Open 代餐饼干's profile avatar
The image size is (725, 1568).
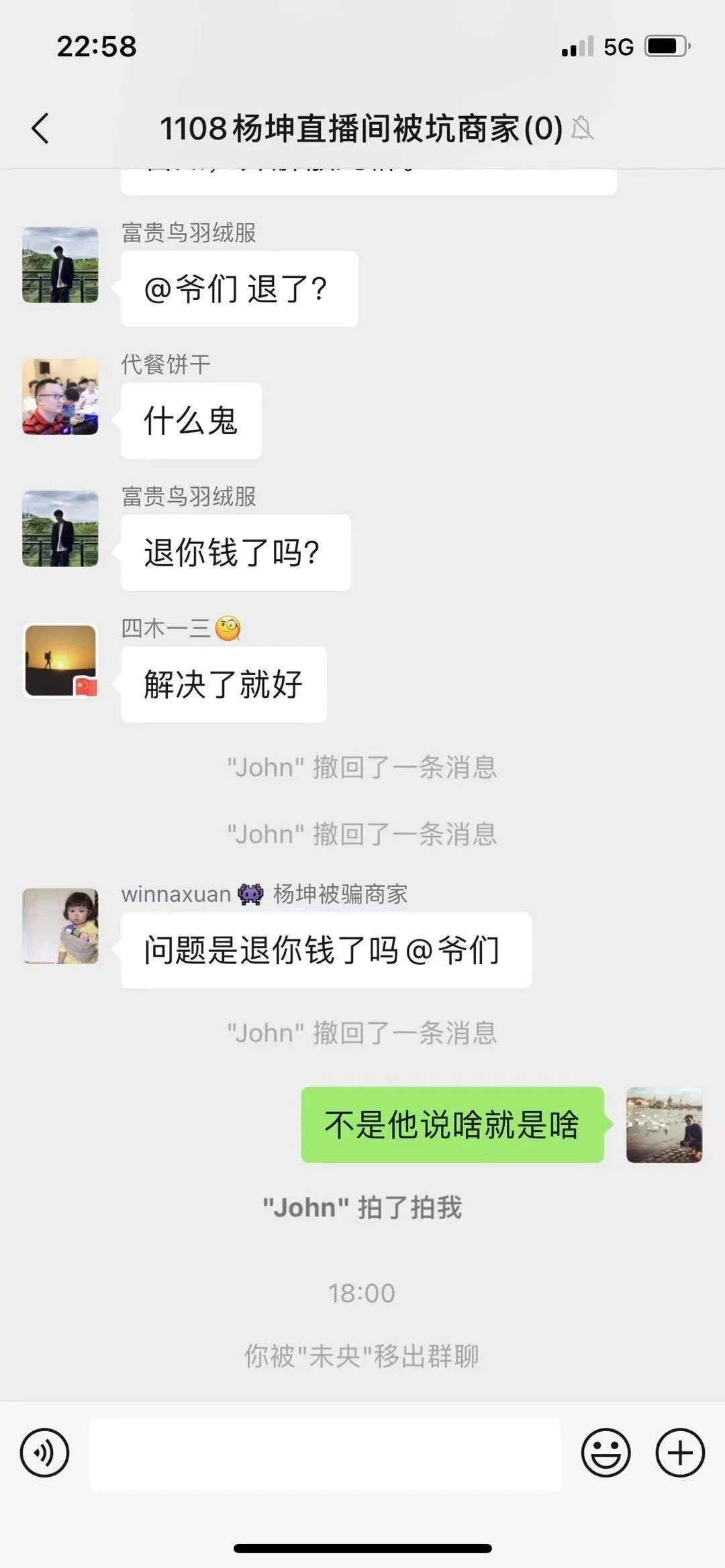tap(60, 397)
